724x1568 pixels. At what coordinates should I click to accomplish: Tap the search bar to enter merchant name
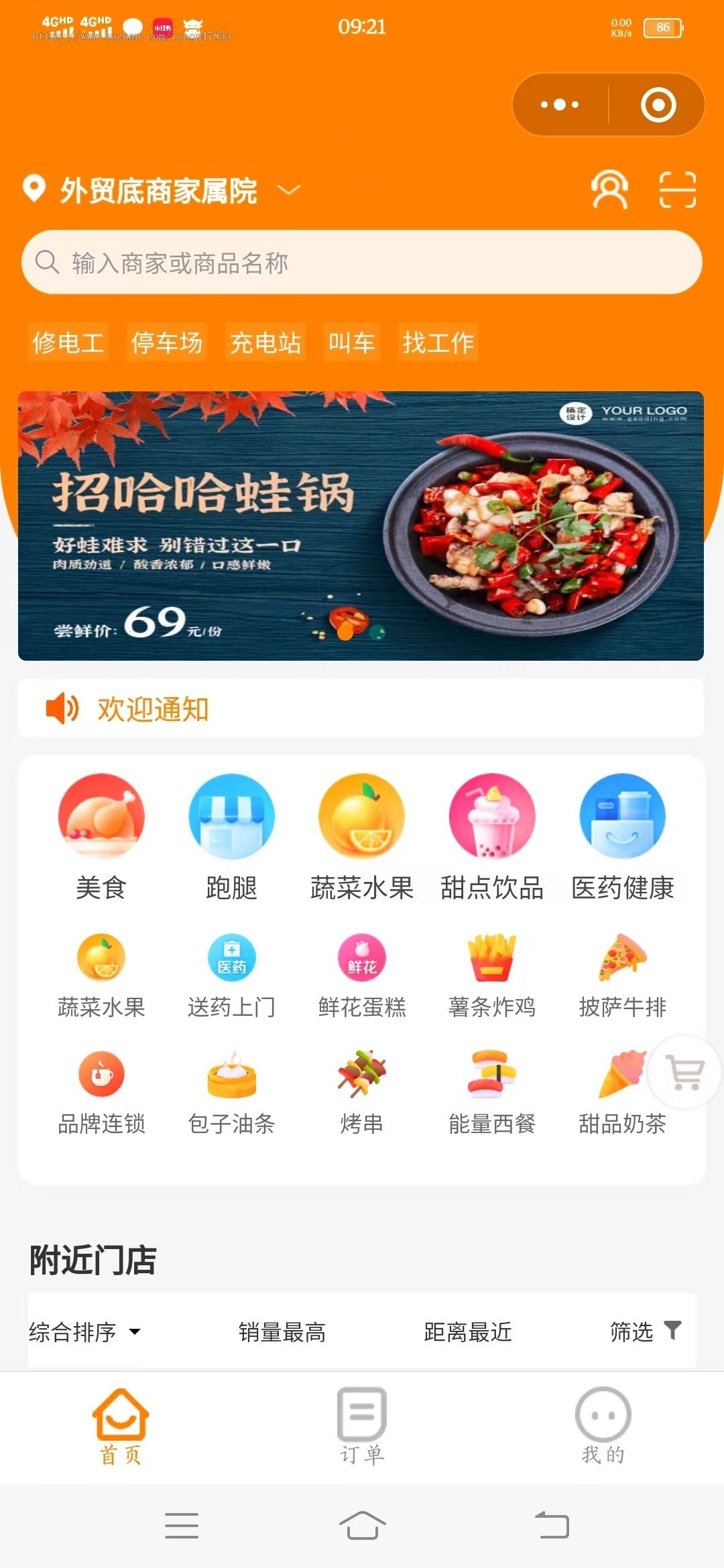[362, 261]
